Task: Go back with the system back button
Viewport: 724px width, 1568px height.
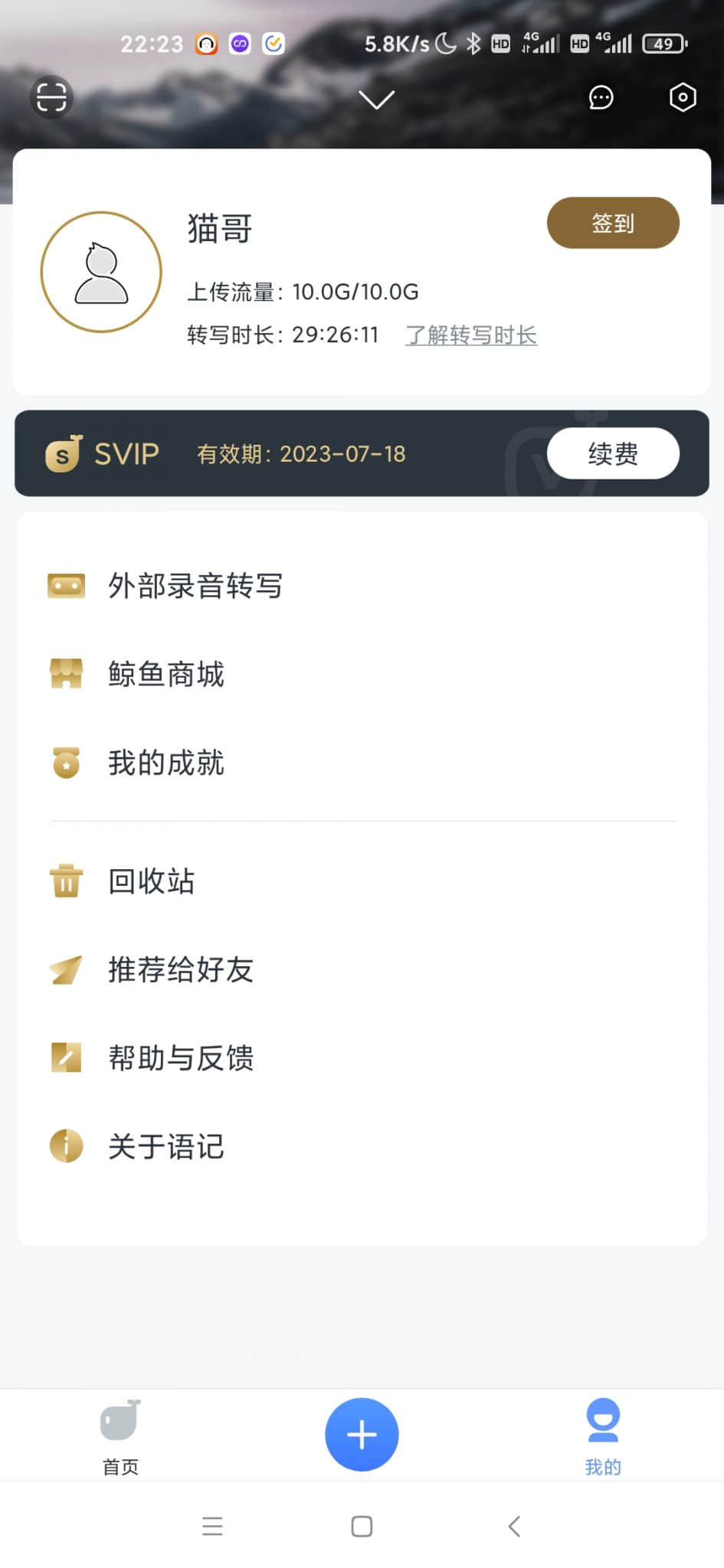Action: tap(514, 1526)
